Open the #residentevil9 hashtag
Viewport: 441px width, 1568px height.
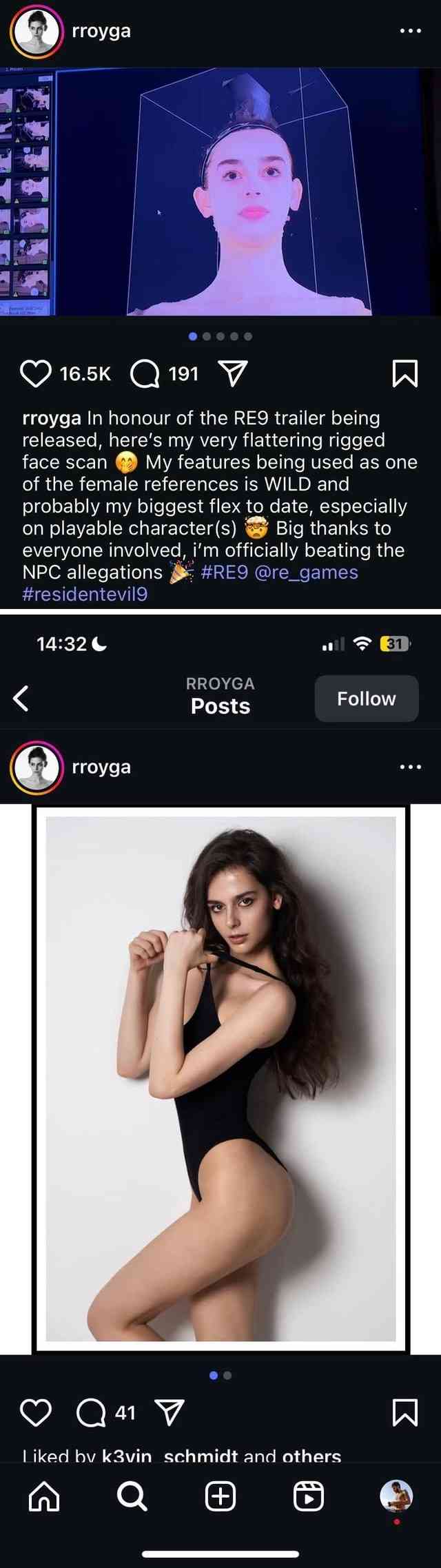pyautogui.click(x=85, y=594)
